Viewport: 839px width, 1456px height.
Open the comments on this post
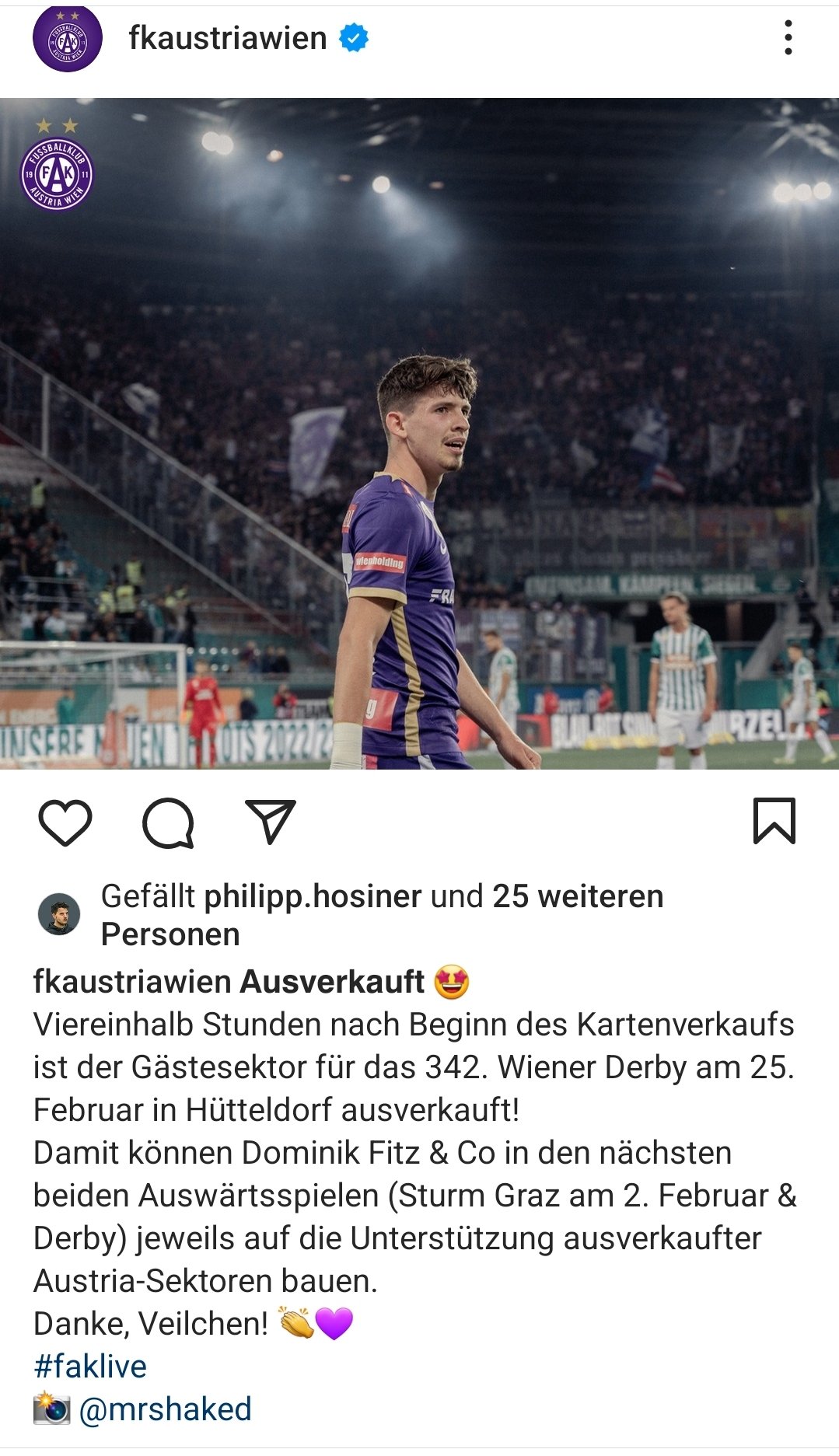click(168, 822)
